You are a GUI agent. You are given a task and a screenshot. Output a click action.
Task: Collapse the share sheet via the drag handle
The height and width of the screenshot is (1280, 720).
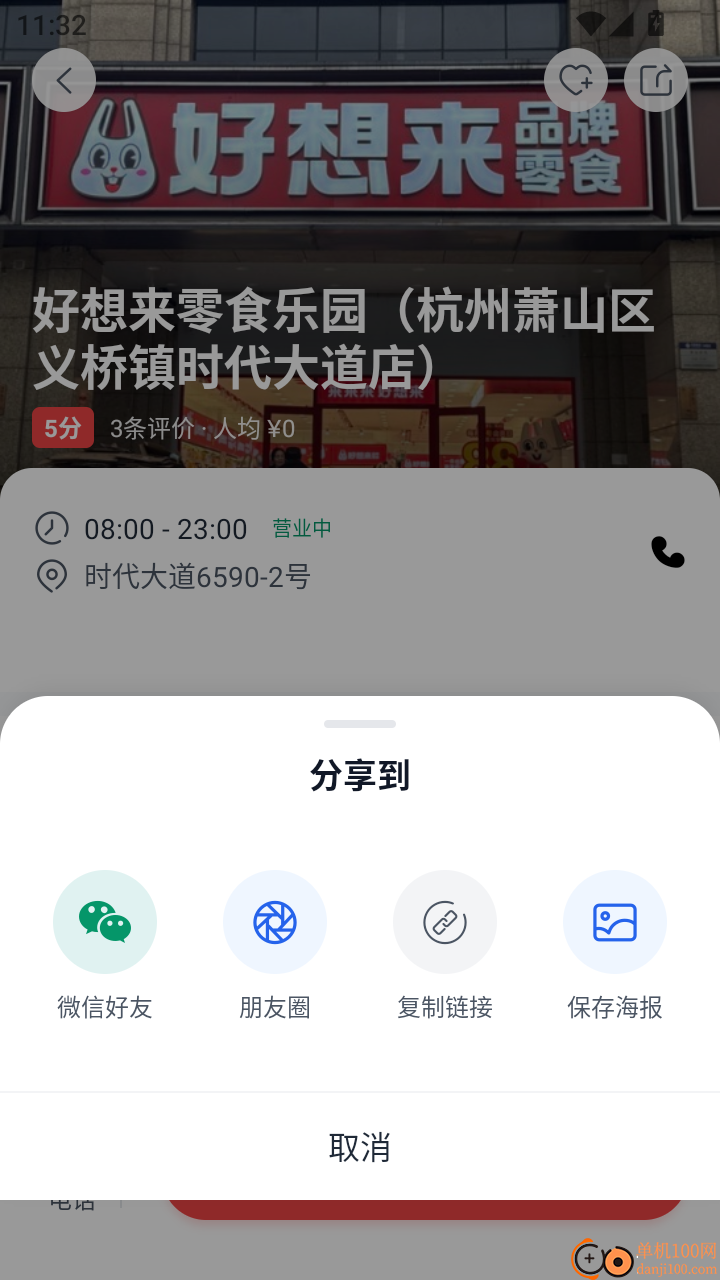[x=359, y=723]
